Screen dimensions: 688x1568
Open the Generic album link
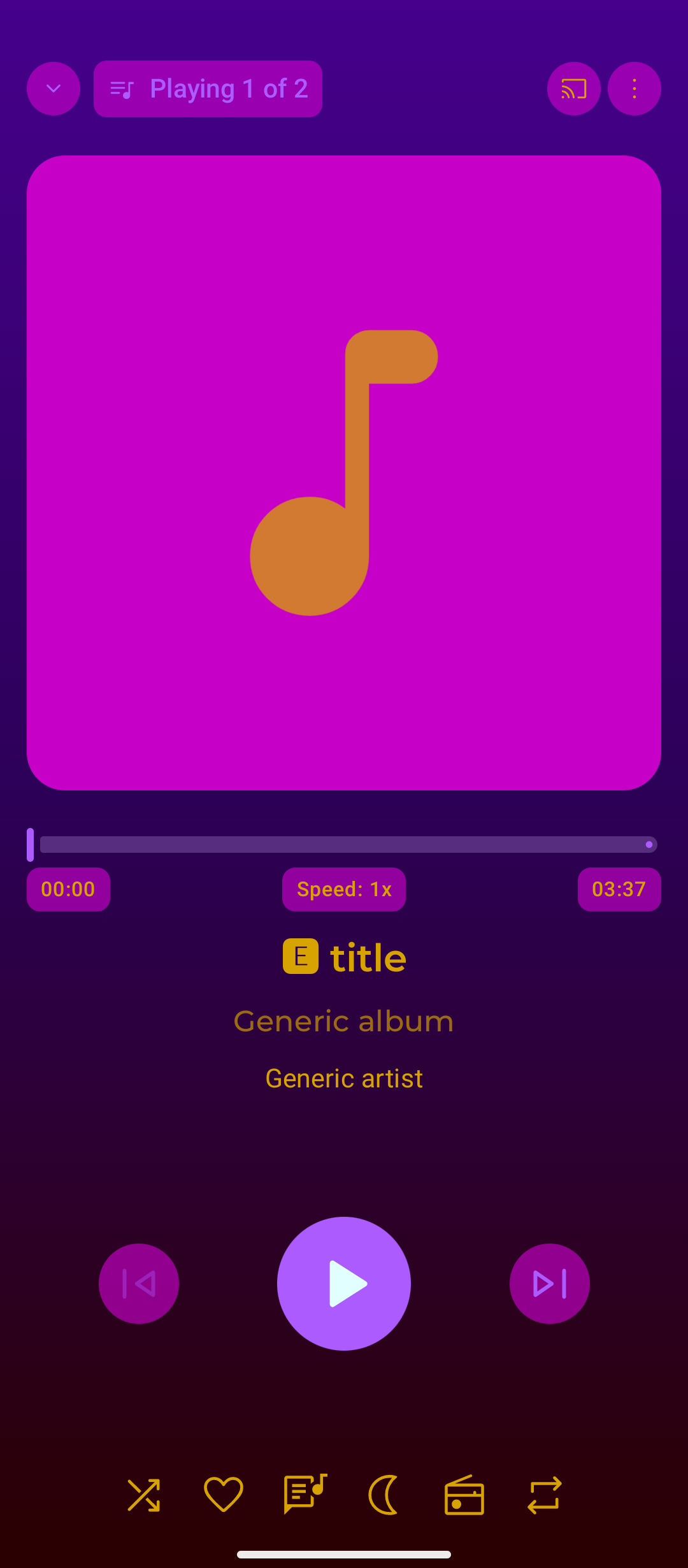pyautogui.click(x=344, y=1021)
